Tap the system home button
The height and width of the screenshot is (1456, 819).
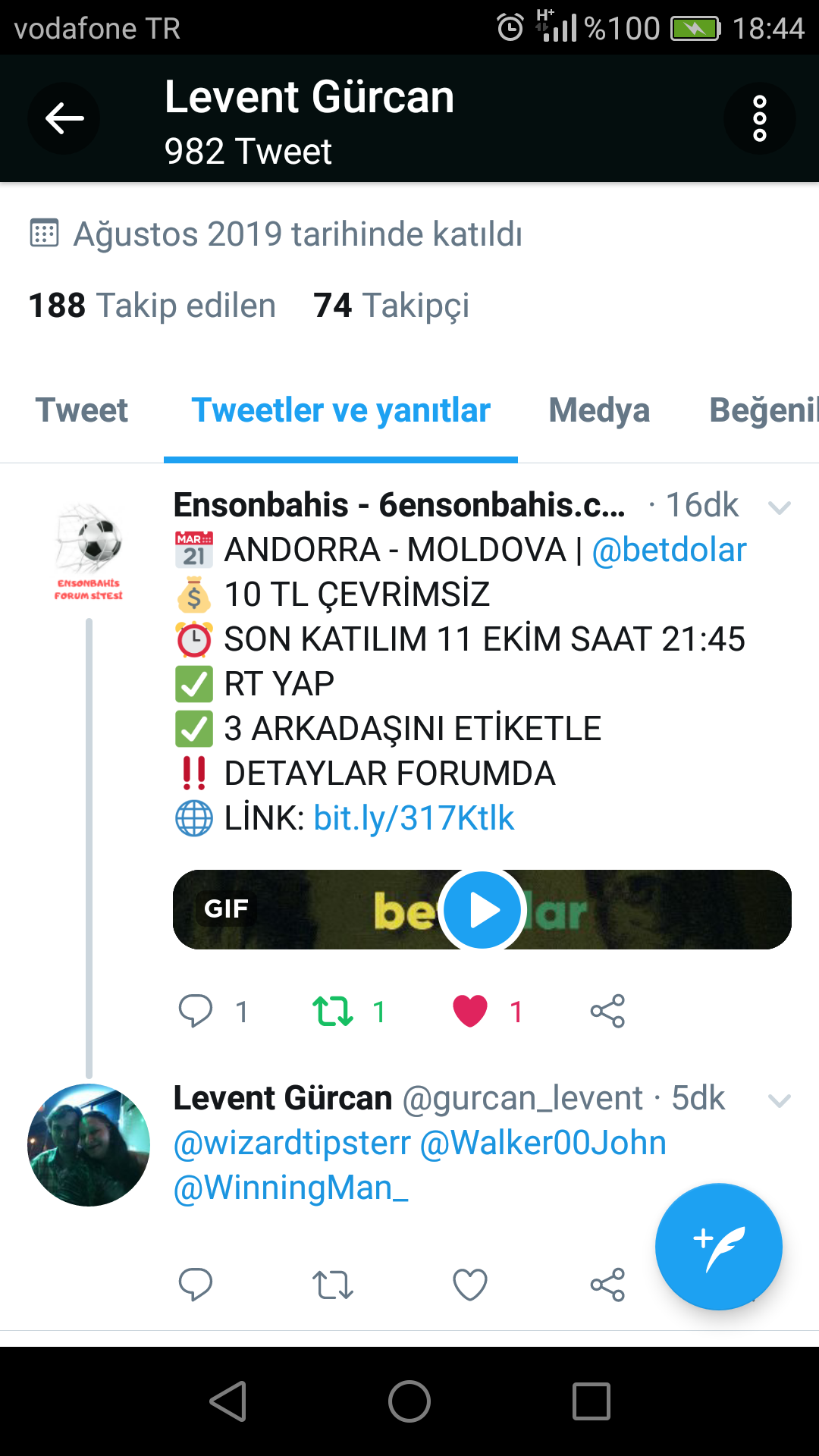coord(409,1401)
